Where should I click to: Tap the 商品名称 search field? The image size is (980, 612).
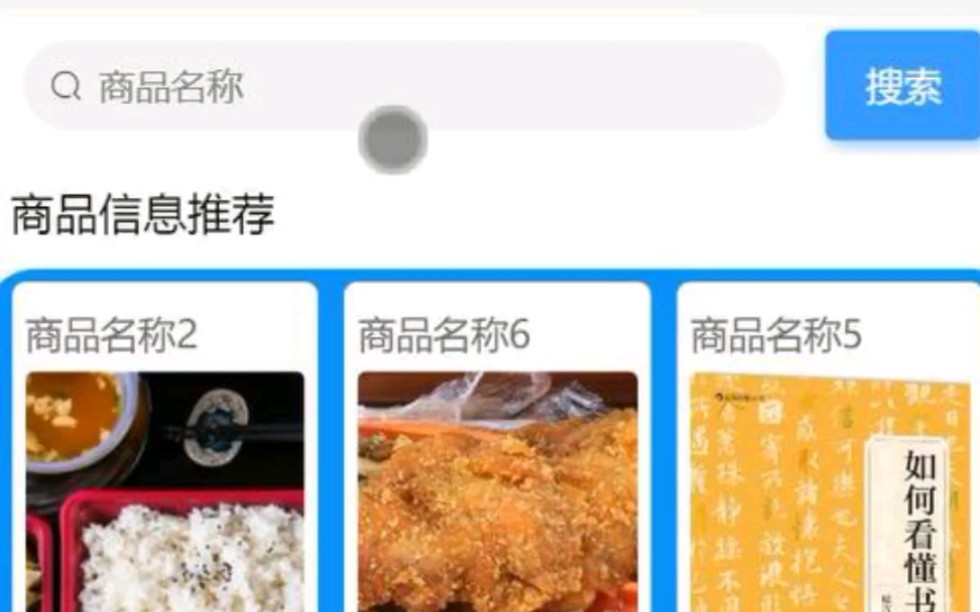tap(400, 87)
